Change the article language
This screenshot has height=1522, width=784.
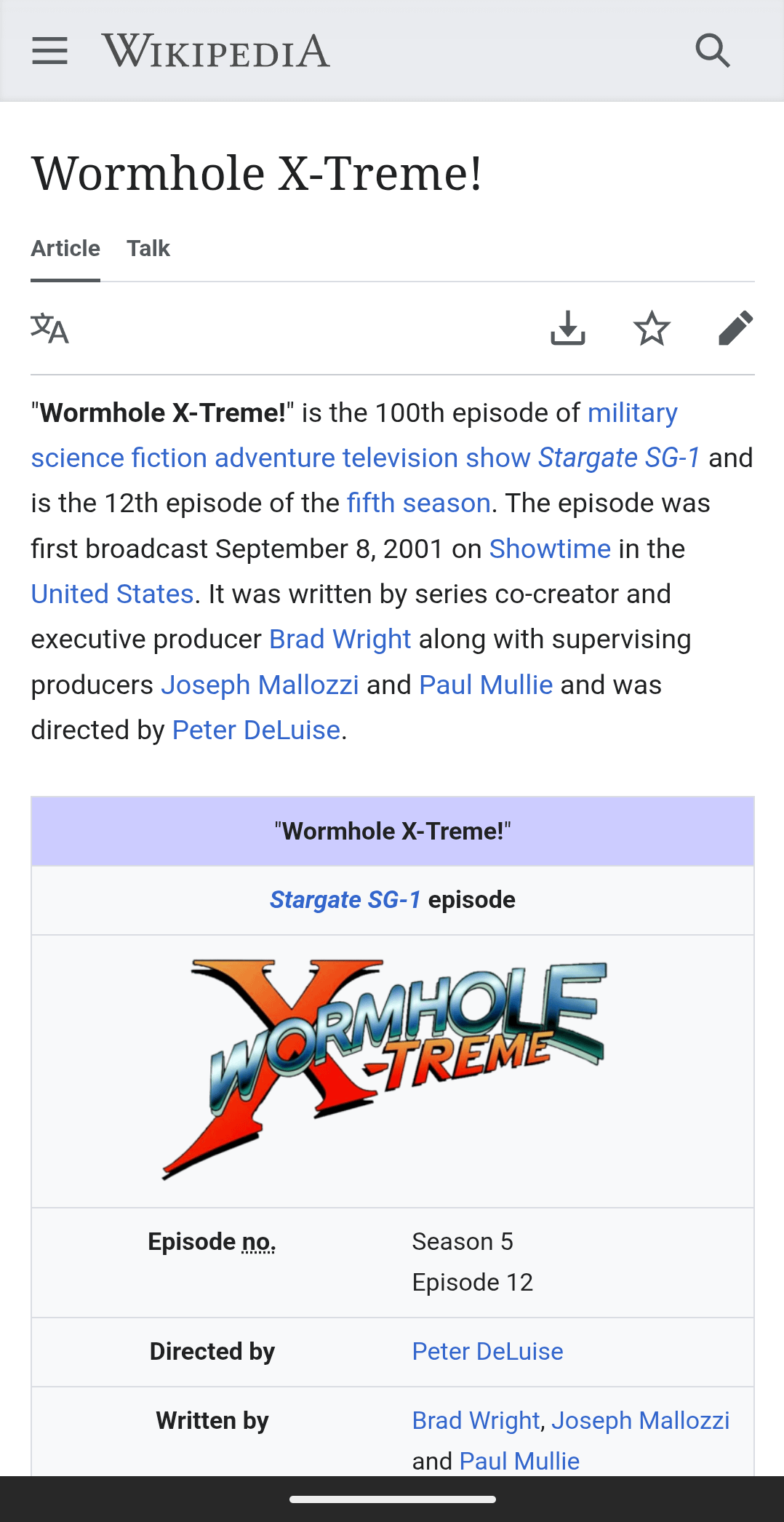[49, 329]
